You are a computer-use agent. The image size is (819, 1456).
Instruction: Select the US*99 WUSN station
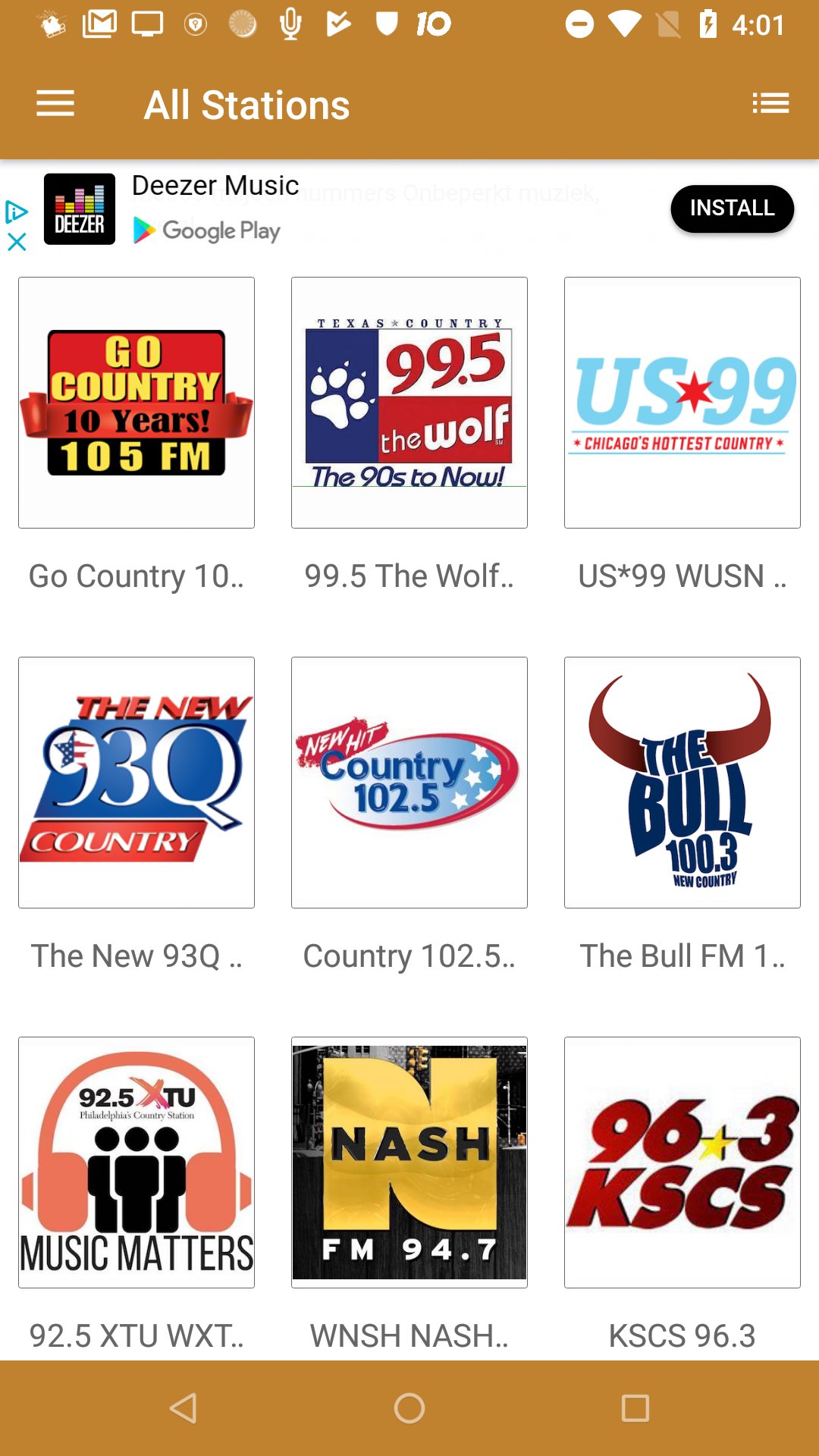click(682, 403)
